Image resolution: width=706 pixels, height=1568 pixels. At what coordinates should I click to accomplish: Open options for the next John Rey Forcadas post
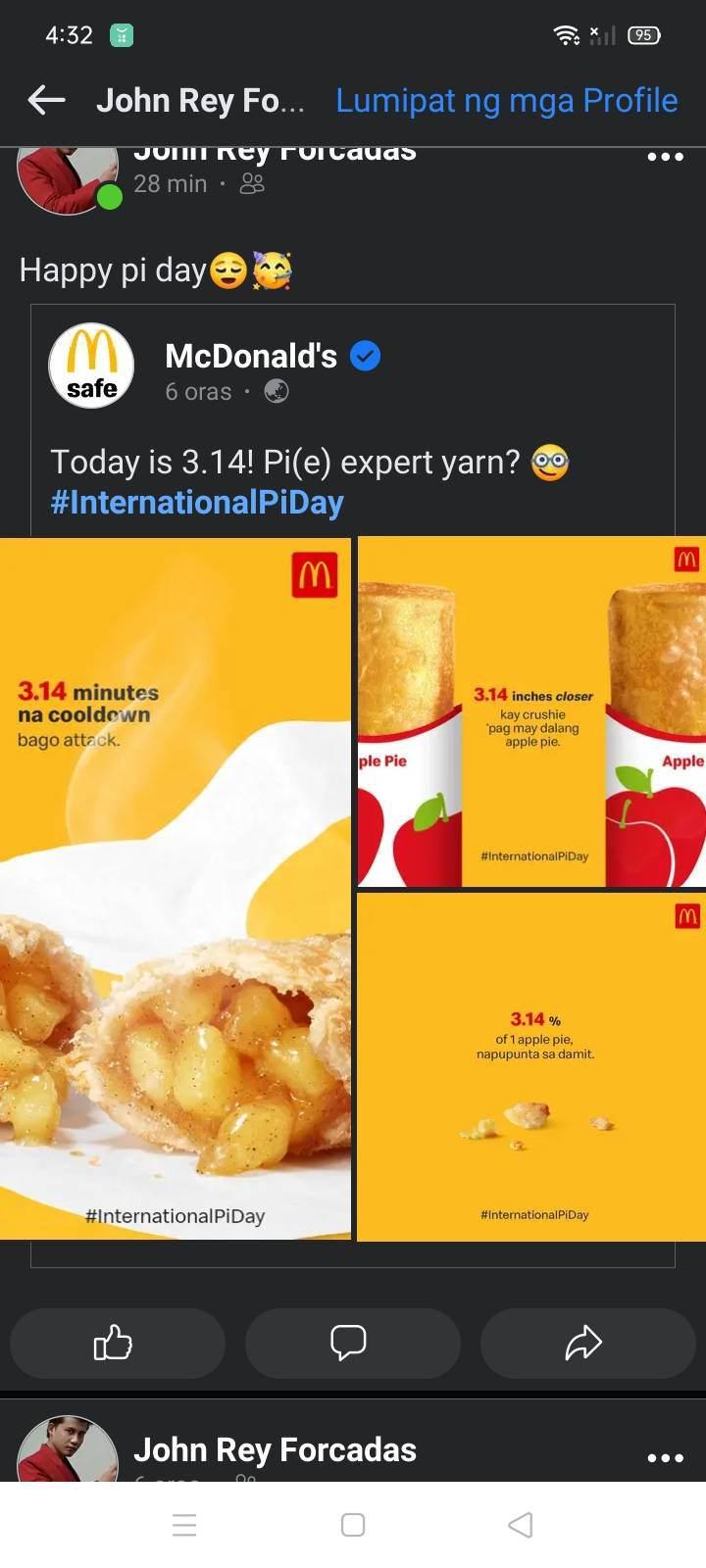(665, 1457)
